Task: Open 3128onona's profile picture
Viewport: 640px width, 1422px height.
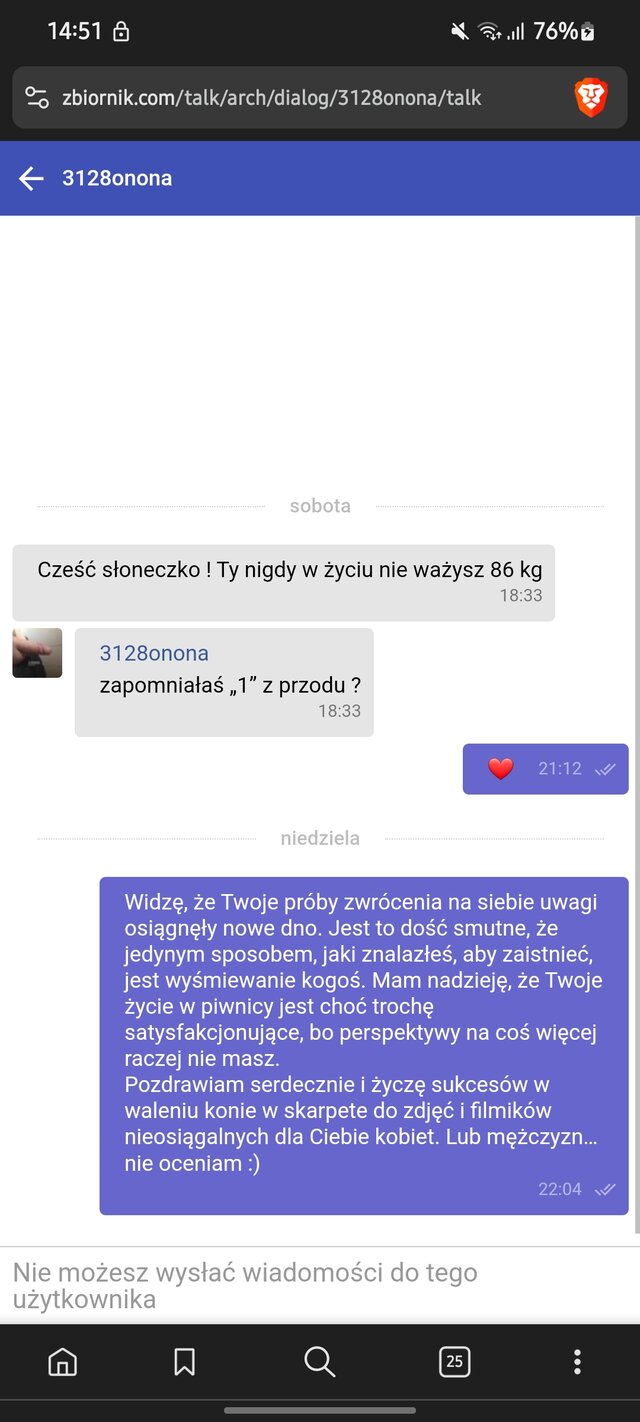Action: tap(37, 653)
